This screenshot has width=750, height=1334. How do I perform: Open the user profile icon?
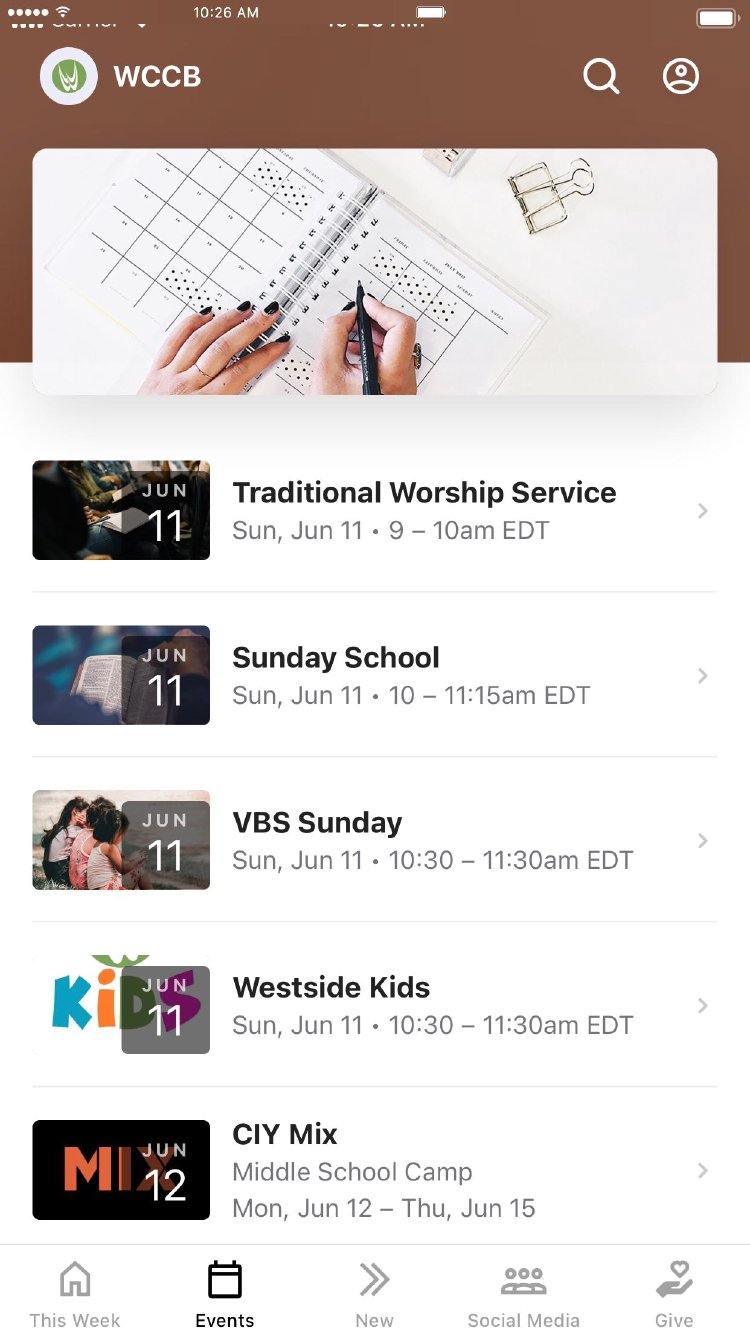pyautogui.click(x=681, y=76)
